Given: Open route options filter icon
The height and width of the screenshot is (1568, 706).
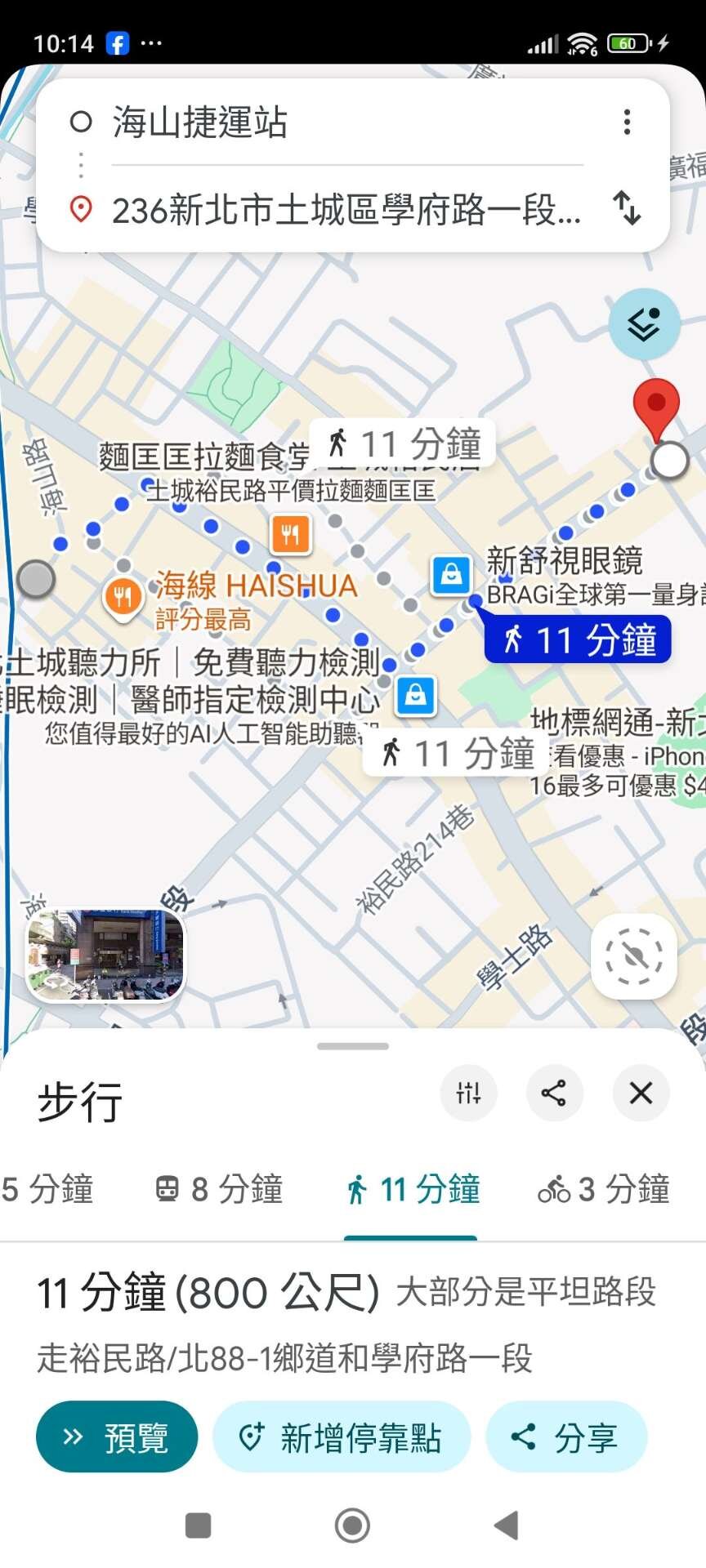Looking at the screenshot, I should 468,1093.
